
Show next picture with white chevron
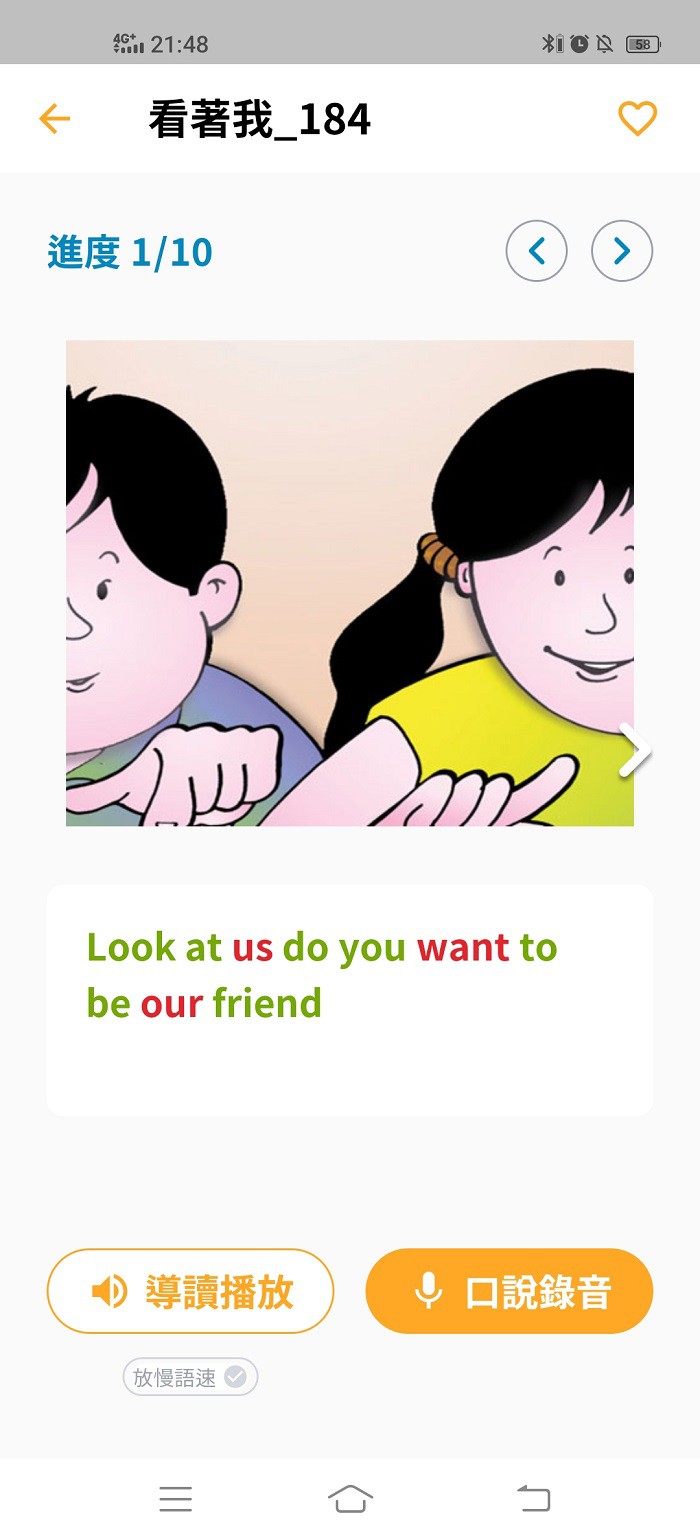pos(634,752)
